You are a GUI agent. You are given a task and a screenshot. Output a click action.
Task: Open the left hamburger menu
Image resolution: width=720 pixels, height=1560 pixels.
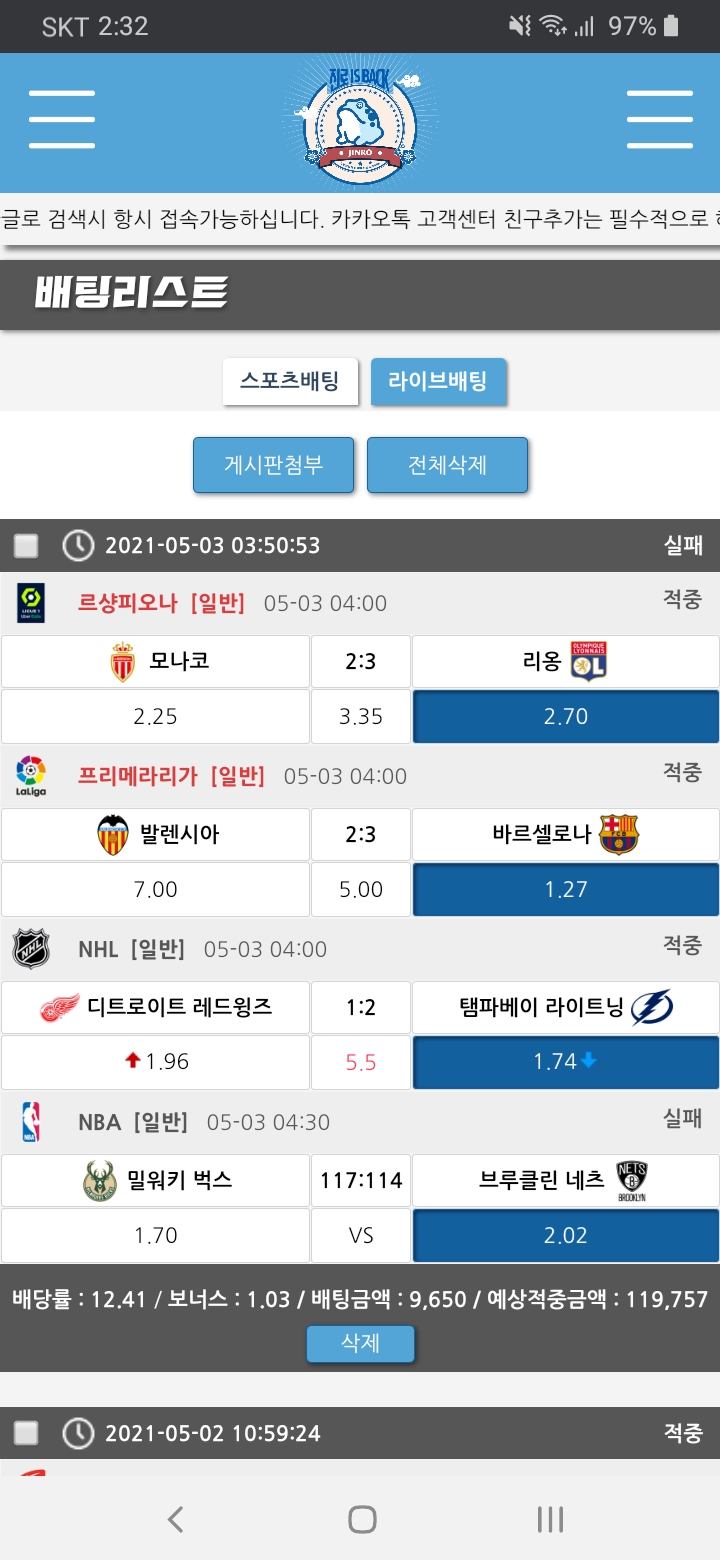(x=62, y=120)
